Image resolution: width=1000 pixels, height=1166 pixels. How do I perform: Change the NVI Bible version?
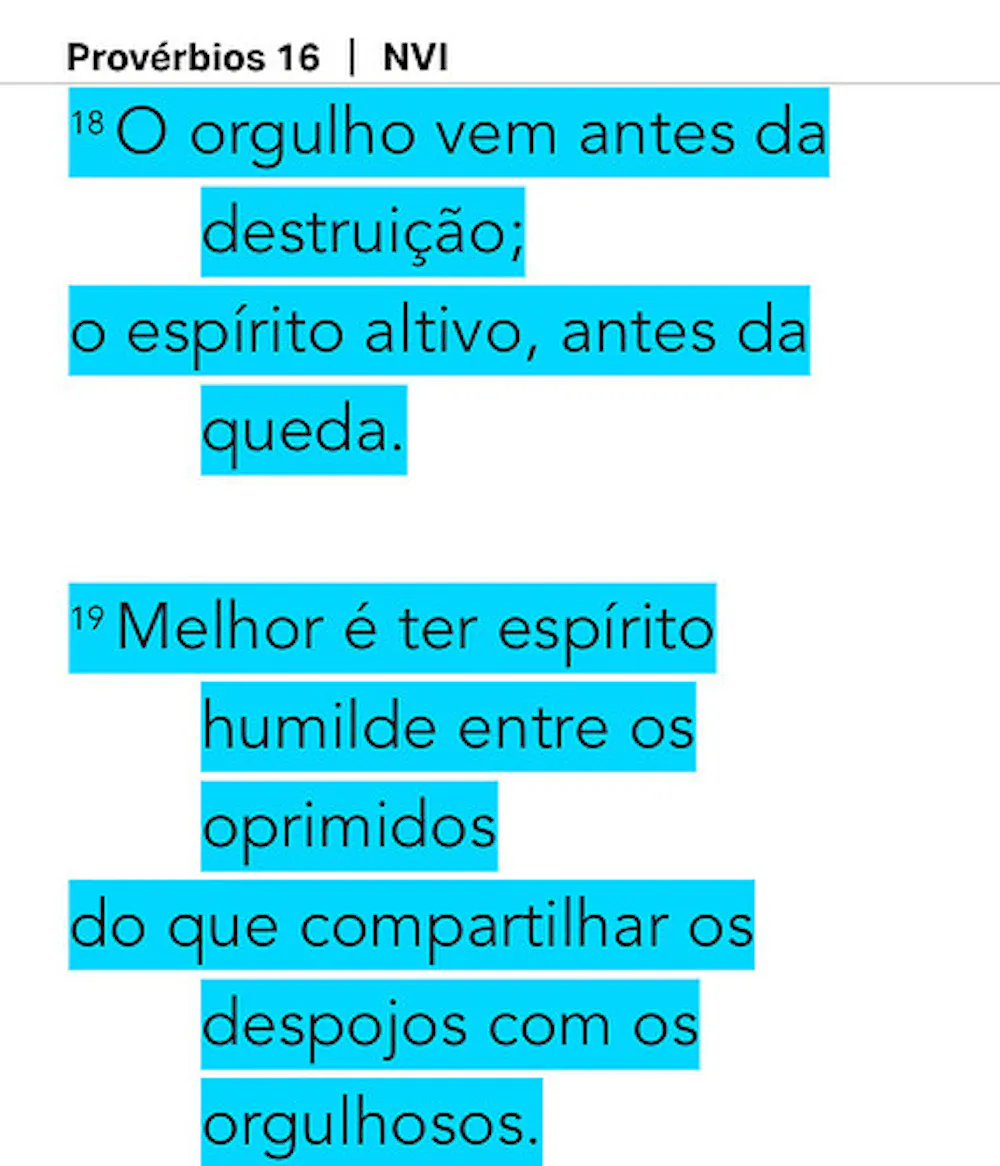415,59
